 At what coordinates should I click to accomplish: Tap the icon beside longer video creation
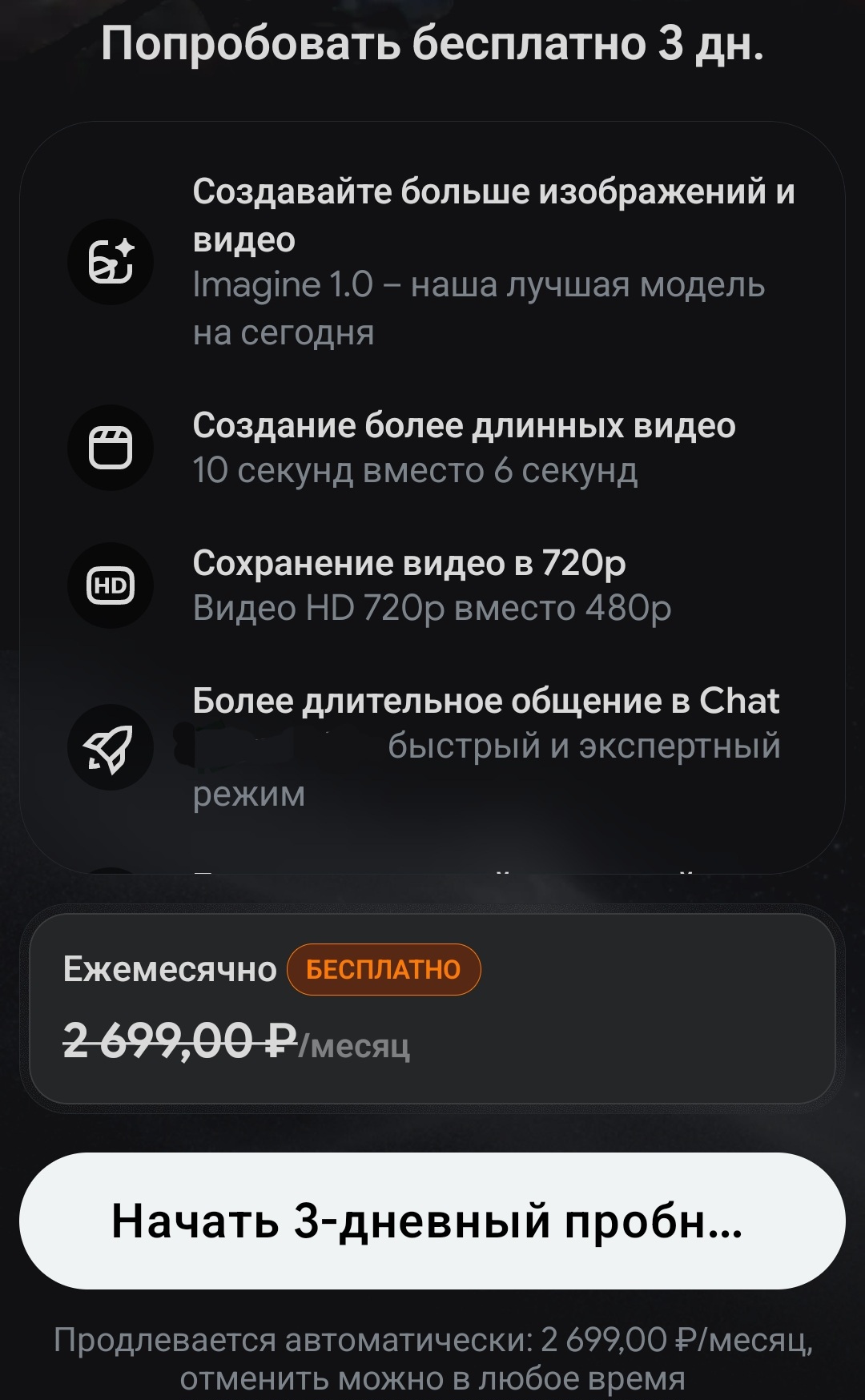point(112,447)
